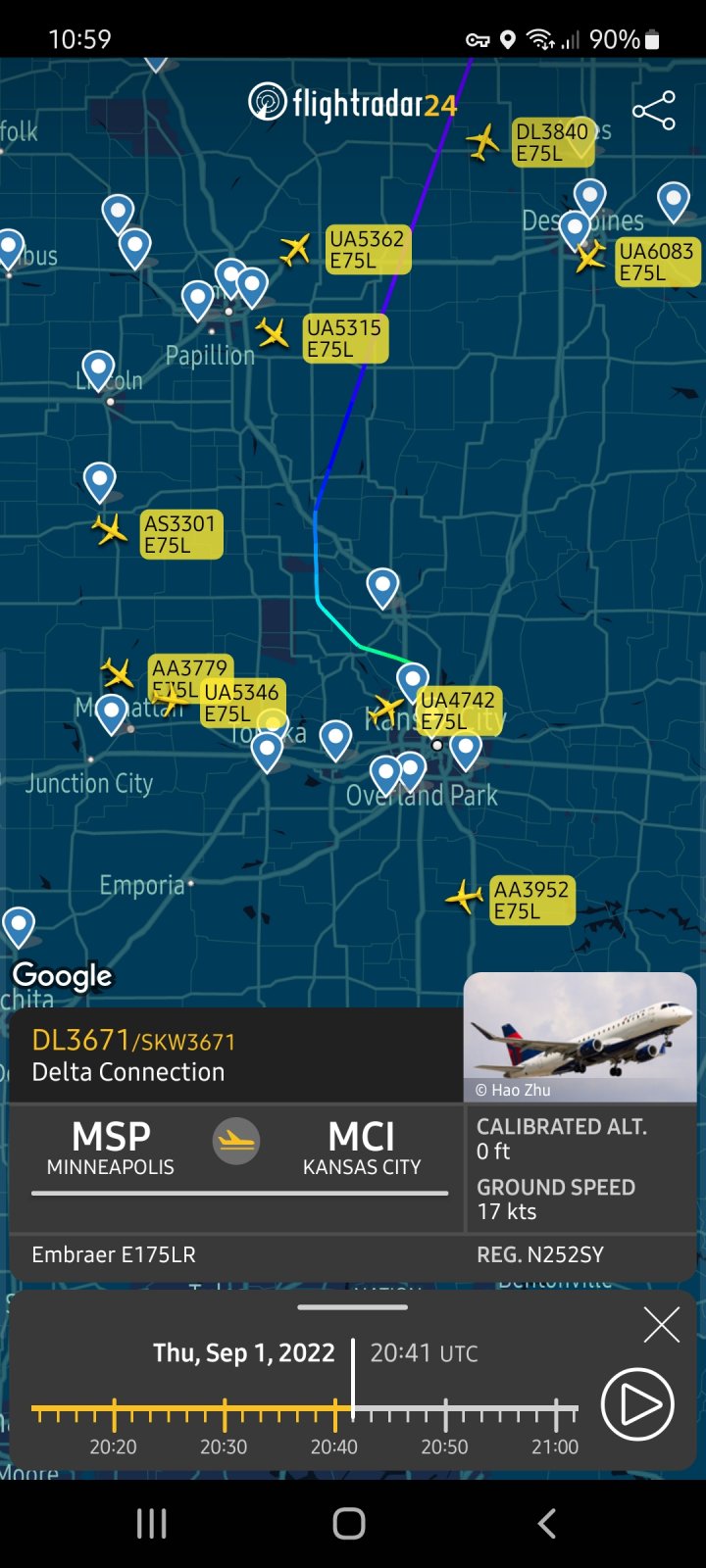Go to the home screen
Screen dimensions: 706x1568
point(349,1523)
